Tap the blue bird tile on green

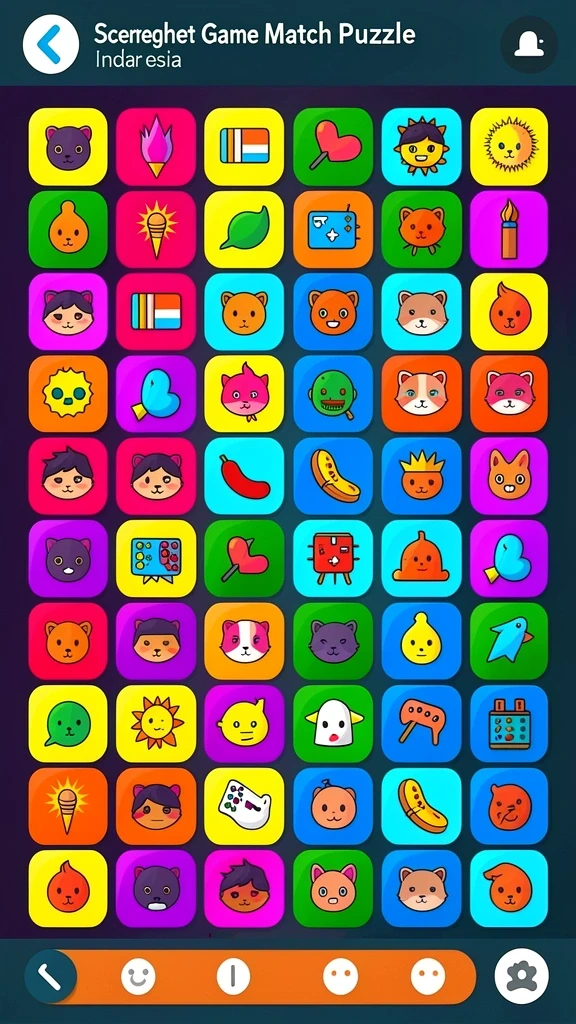pyautogui.click(x=509, y=641)
